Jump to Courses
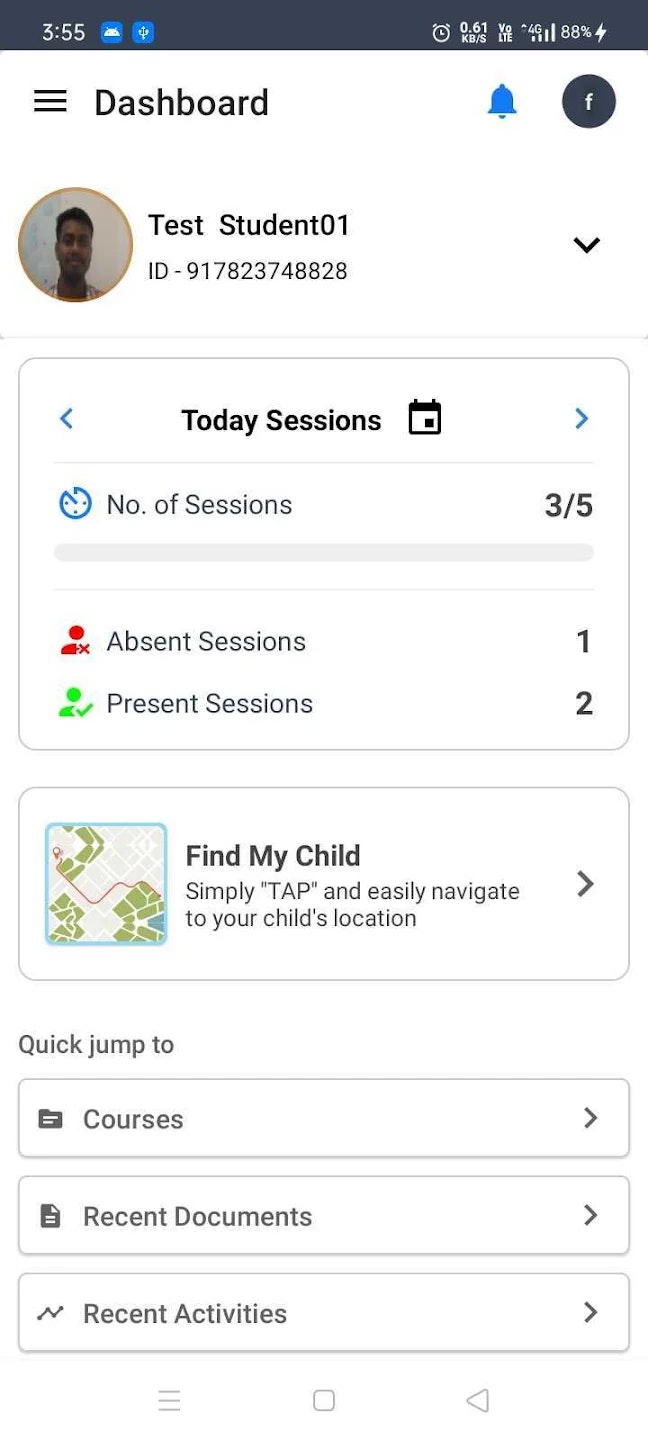The image size is (648, 1440). pyautogui.click(x=324, y=1118)
